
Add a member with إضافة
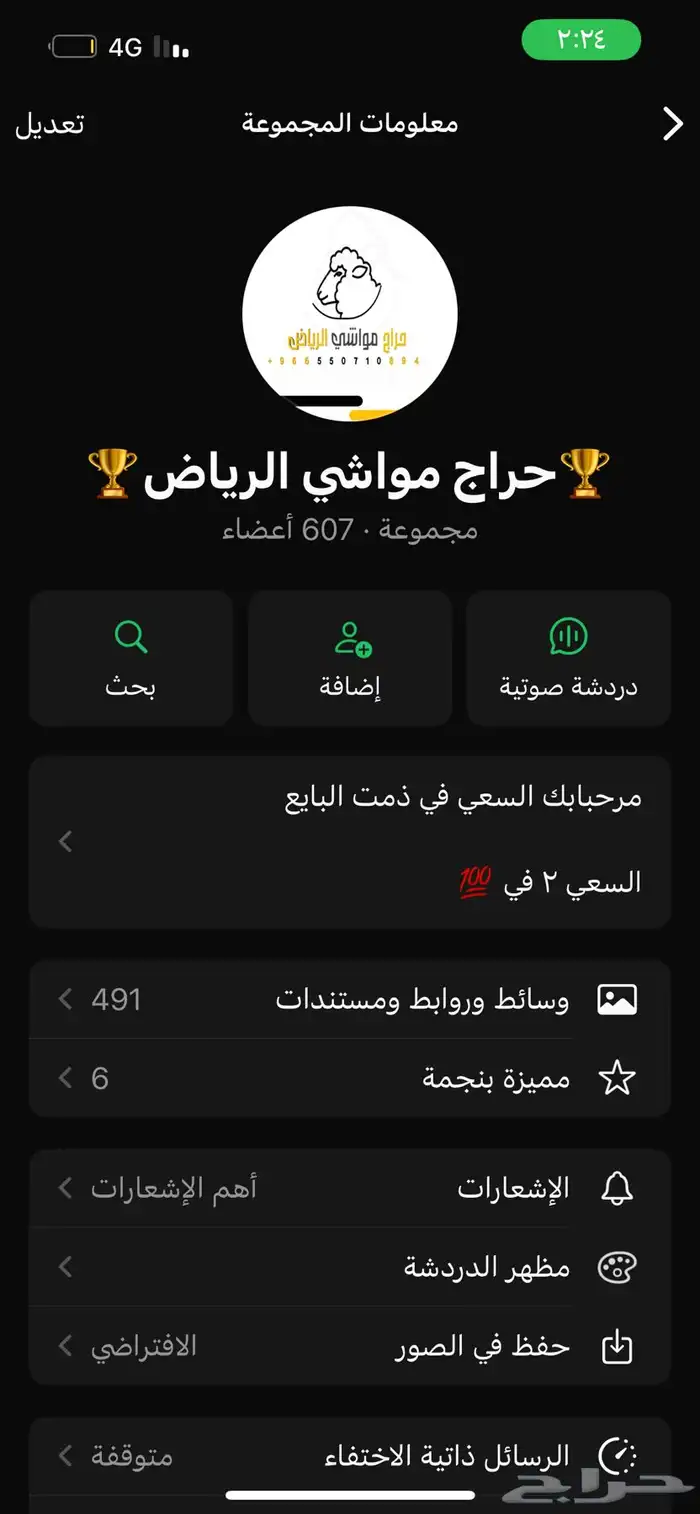(x=350, y=657)
